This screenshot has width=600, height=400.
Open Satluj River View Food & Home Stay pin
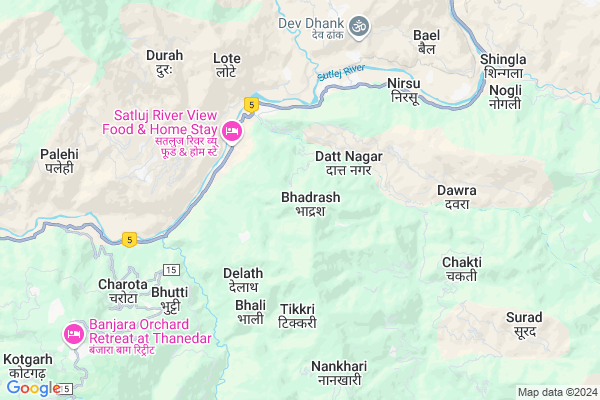pos(232,131)
